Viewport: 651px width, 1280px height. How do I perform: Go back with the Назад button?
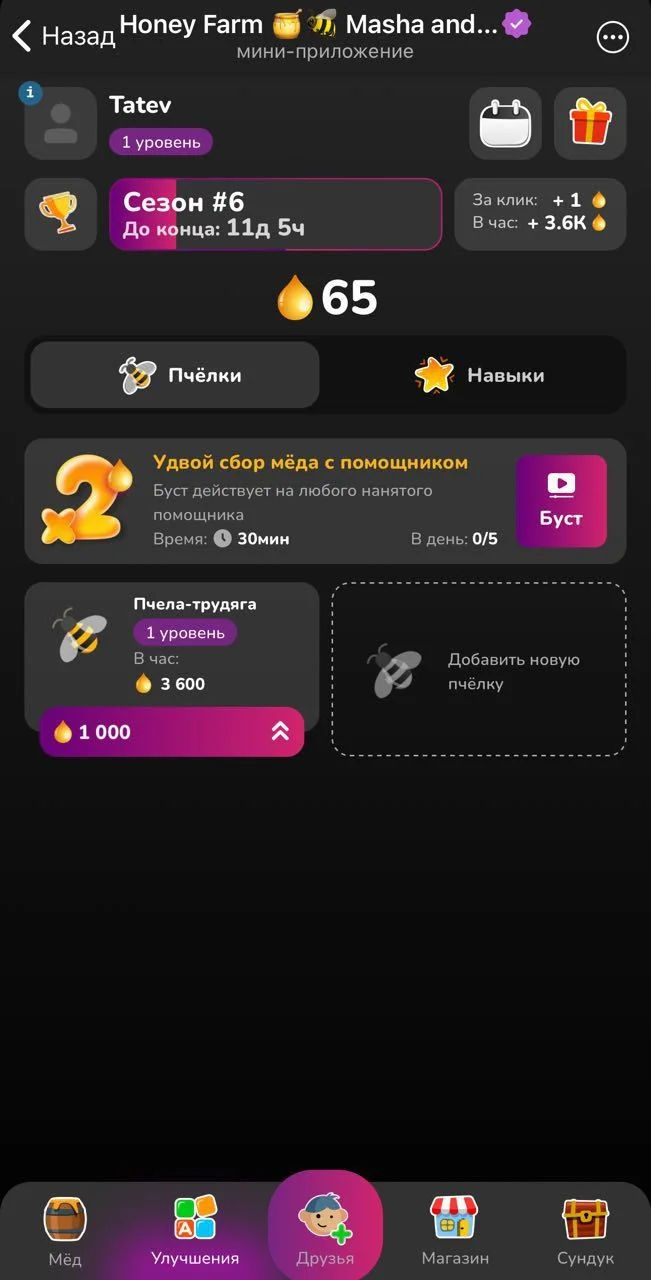(63, 37)
